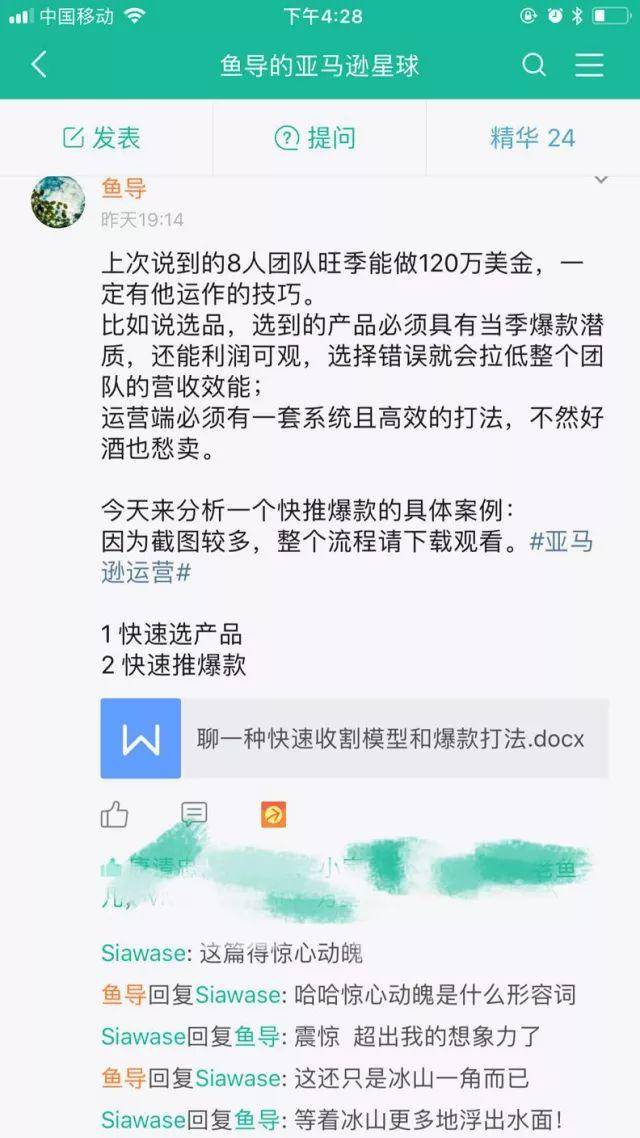Comment on 鱼导's post

coord(194,814)
